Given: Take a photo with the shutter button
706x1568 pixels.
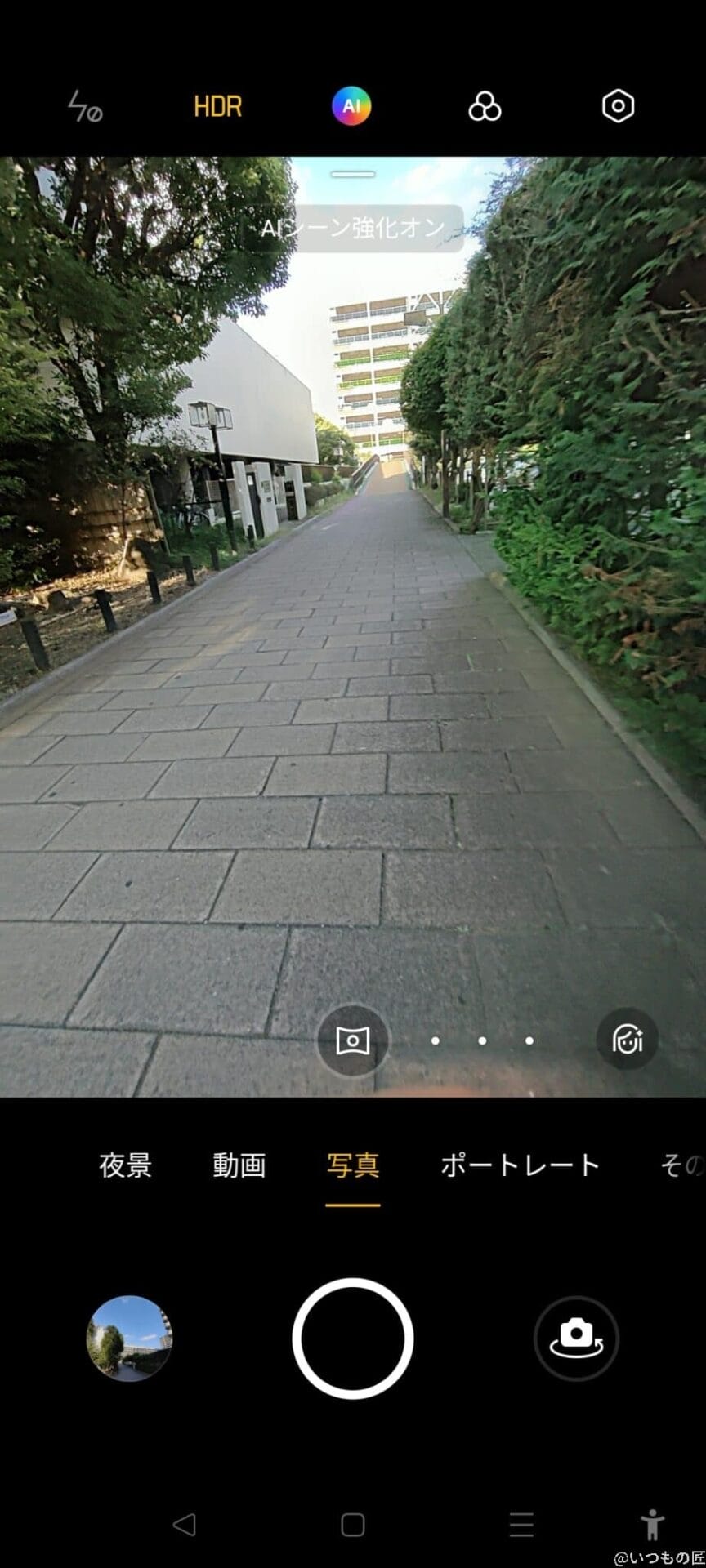Looking at the screenshot, I should tap(353, 1339).
